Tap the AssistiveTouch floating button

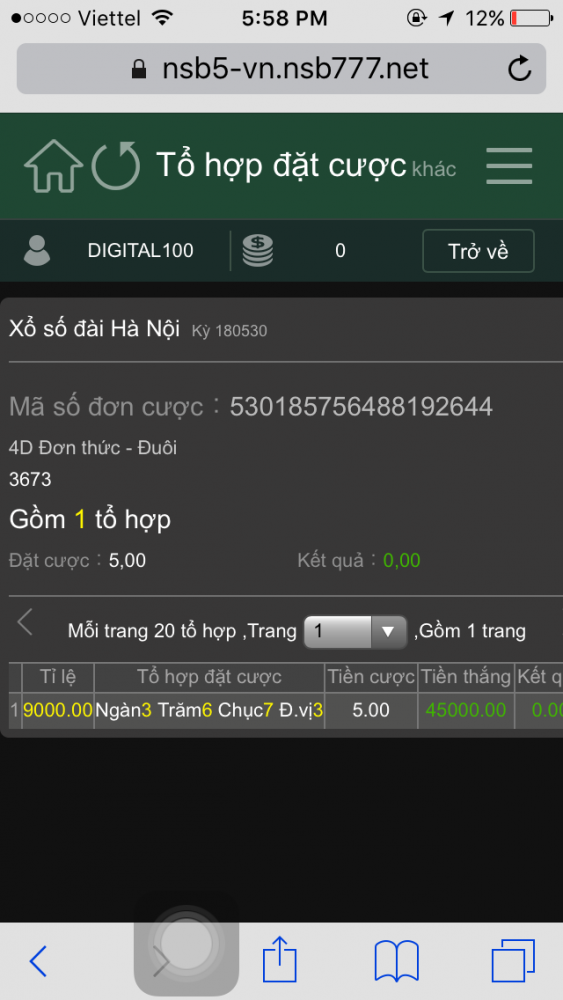[x=186, y=943]
